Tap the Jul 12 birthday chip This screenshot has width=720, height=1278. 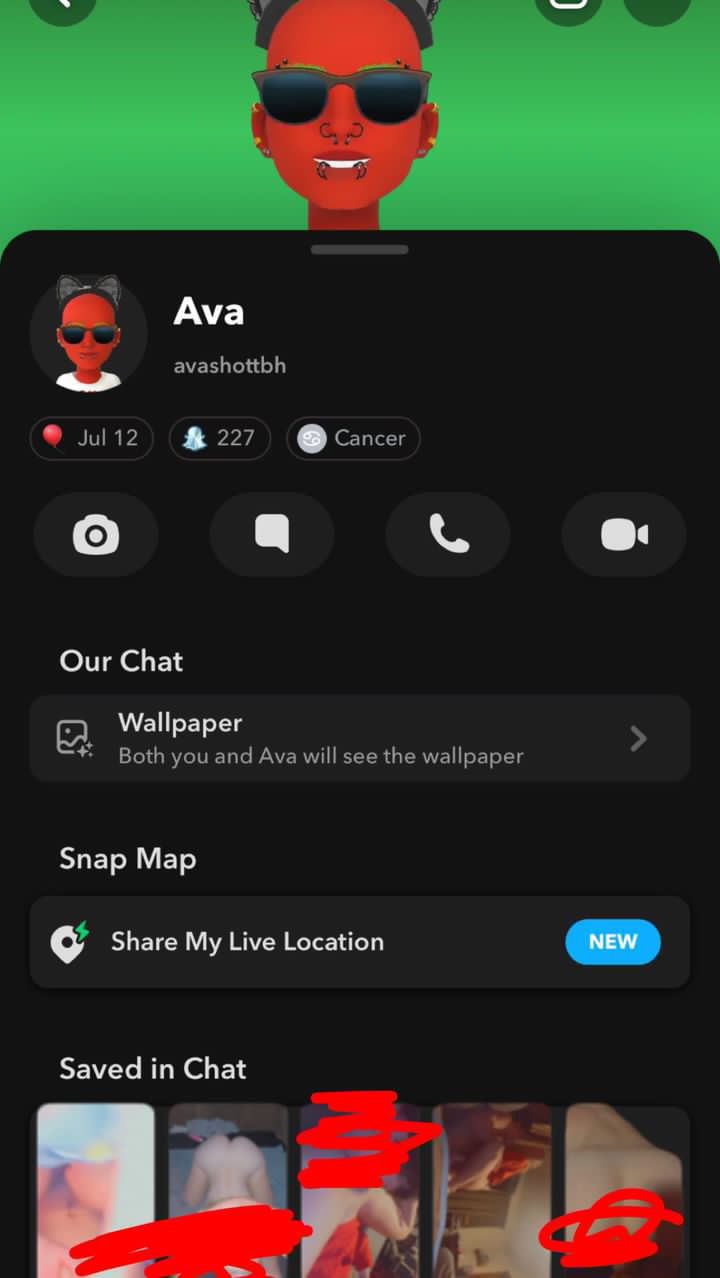(x=92, y=438)
